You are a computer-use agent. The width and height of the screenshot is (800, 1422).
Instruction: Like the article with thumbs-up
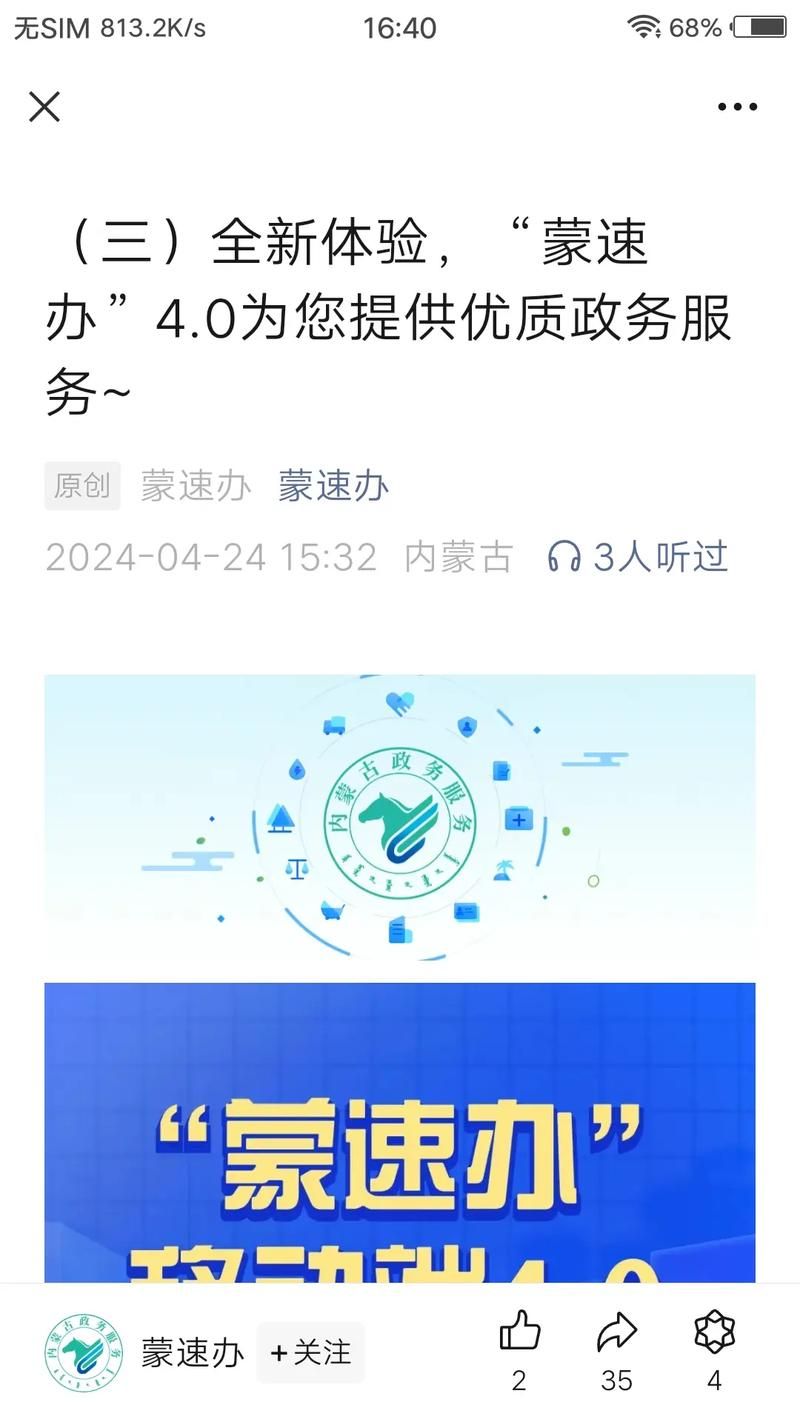pyautogui.click(x=519, y=1332)
